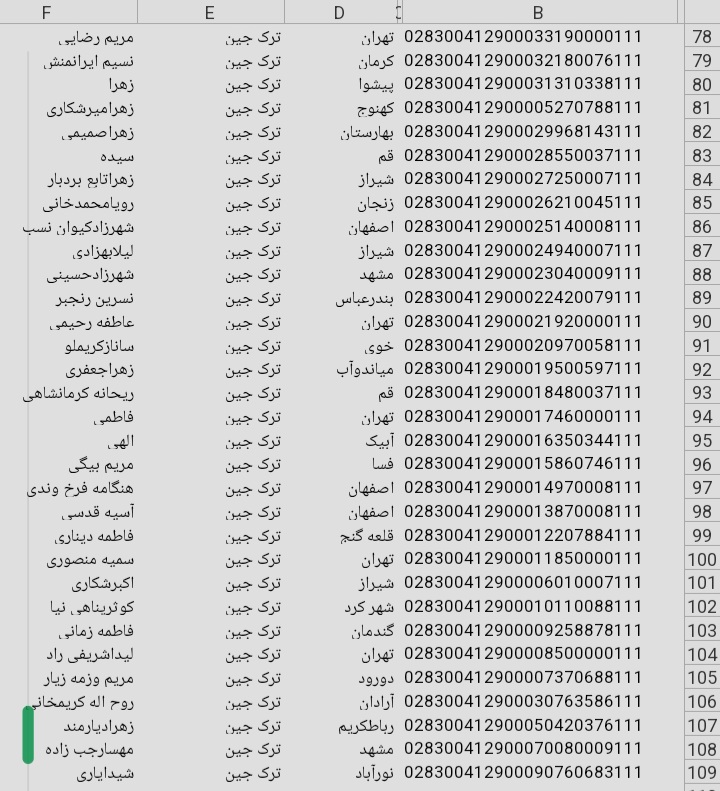
Task: Select column D header
Action: coord(340,12)
